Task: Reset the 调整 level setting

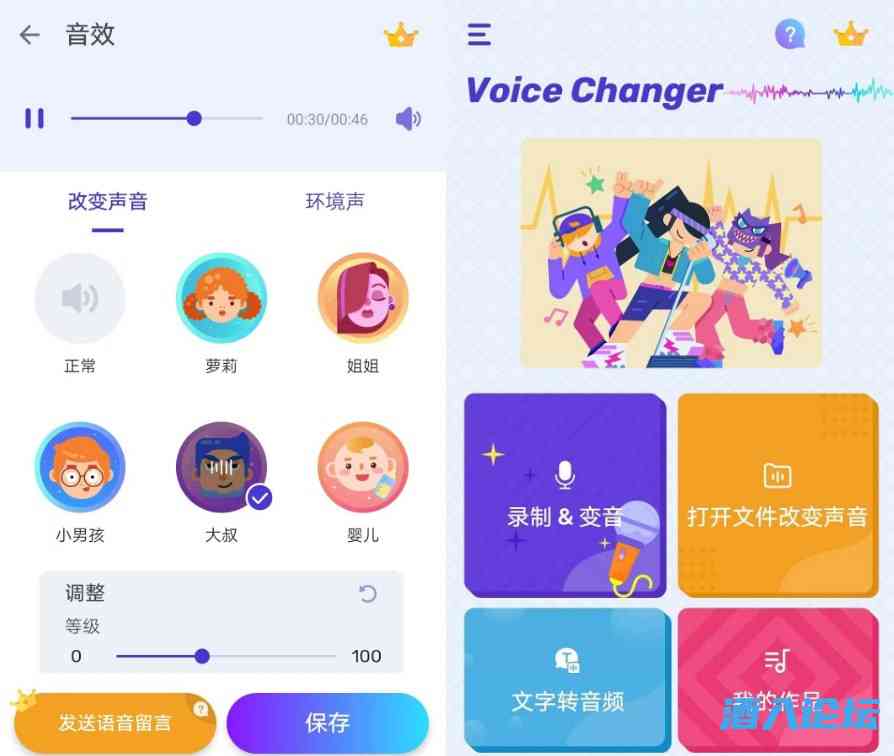Action: pos(368,594)
